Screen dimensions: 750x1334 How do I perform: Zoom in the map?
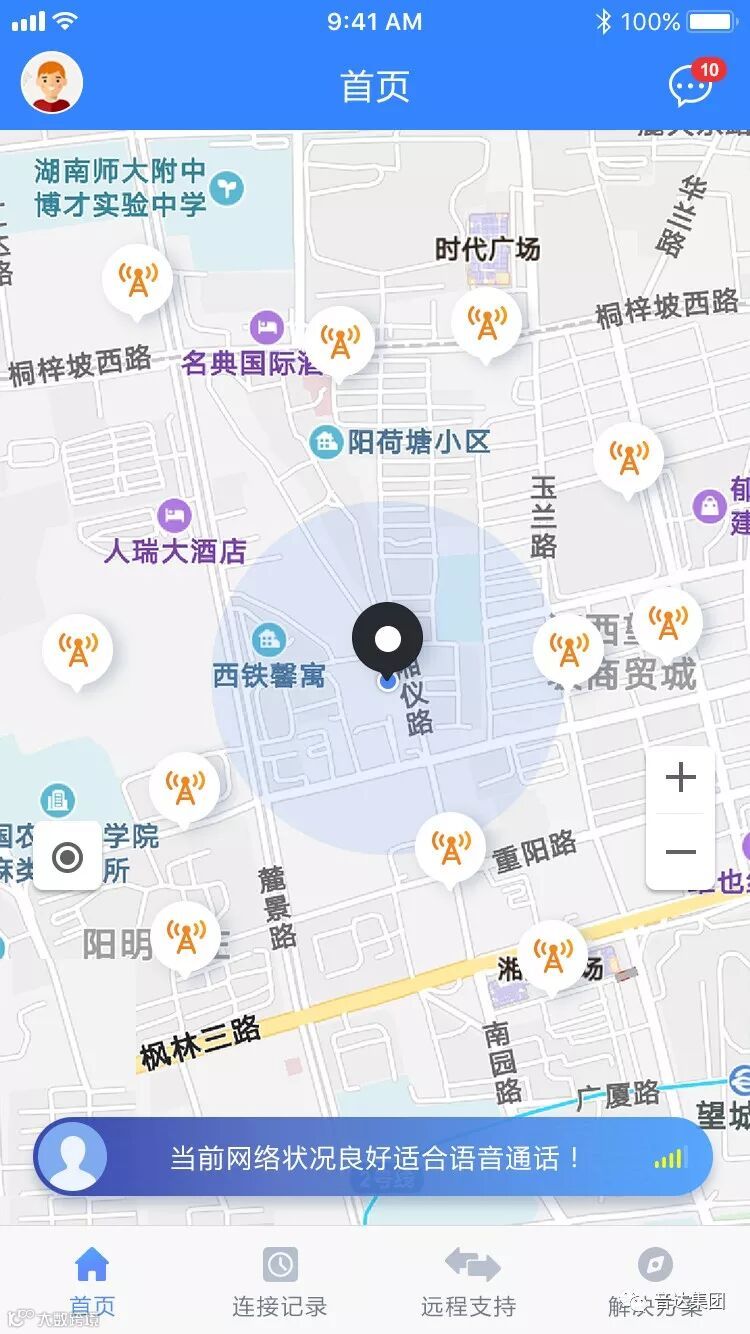(680, 779)
